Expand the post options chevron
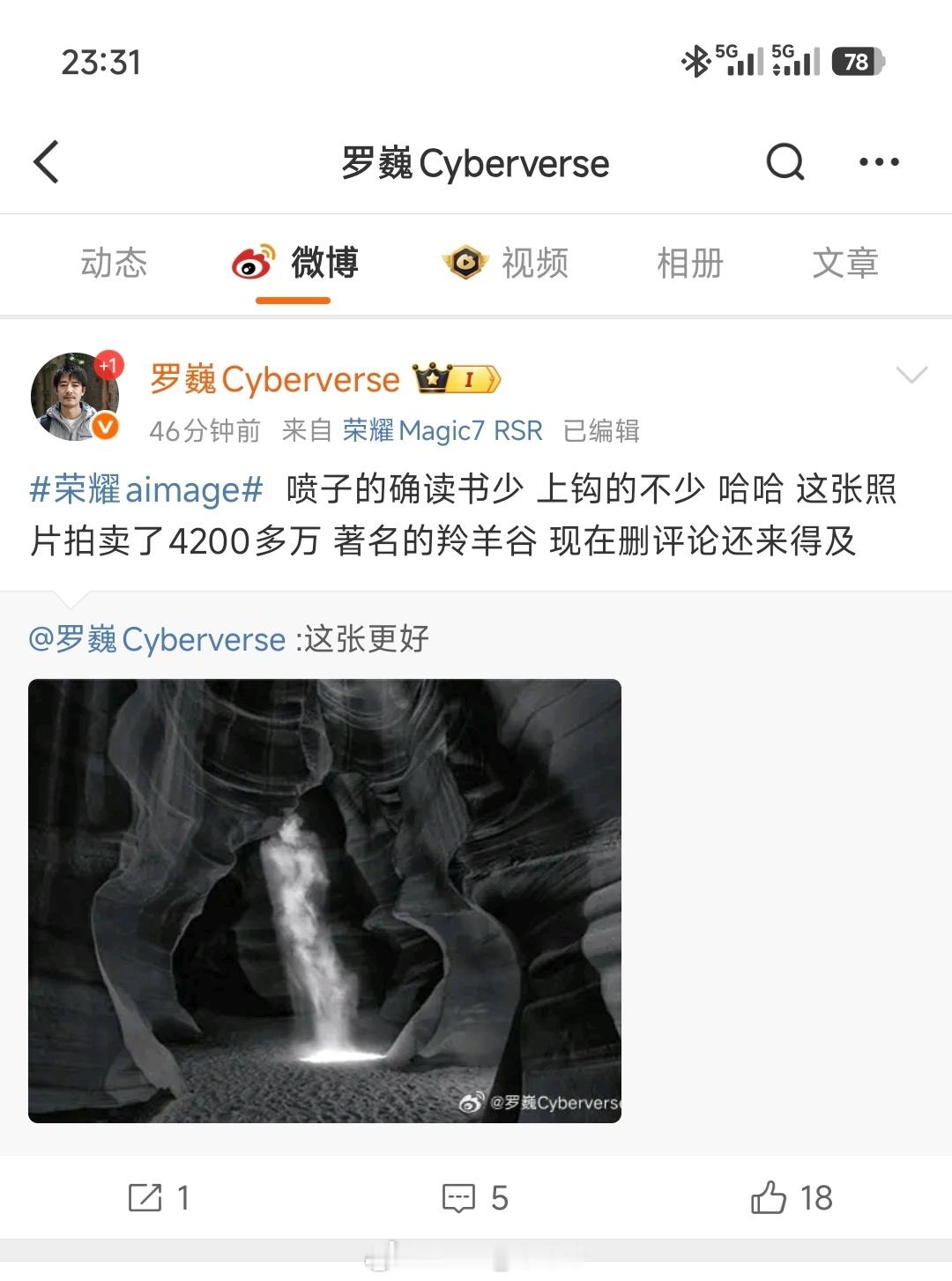The width and height of the screenshot is (952, 1281). click(x=911, y=376)
